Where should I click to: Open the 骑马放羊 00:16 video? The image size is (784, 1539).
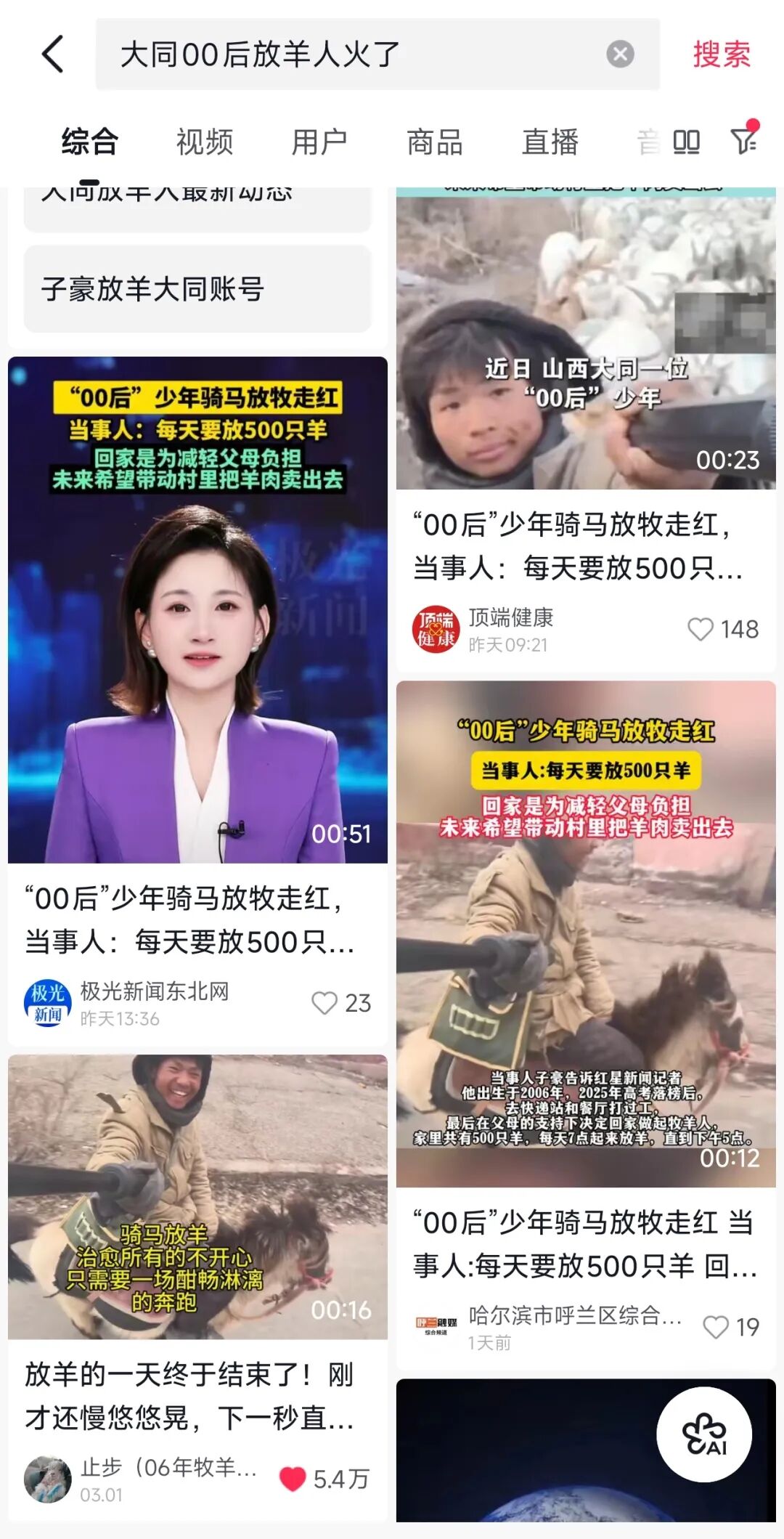(197, 1197)
